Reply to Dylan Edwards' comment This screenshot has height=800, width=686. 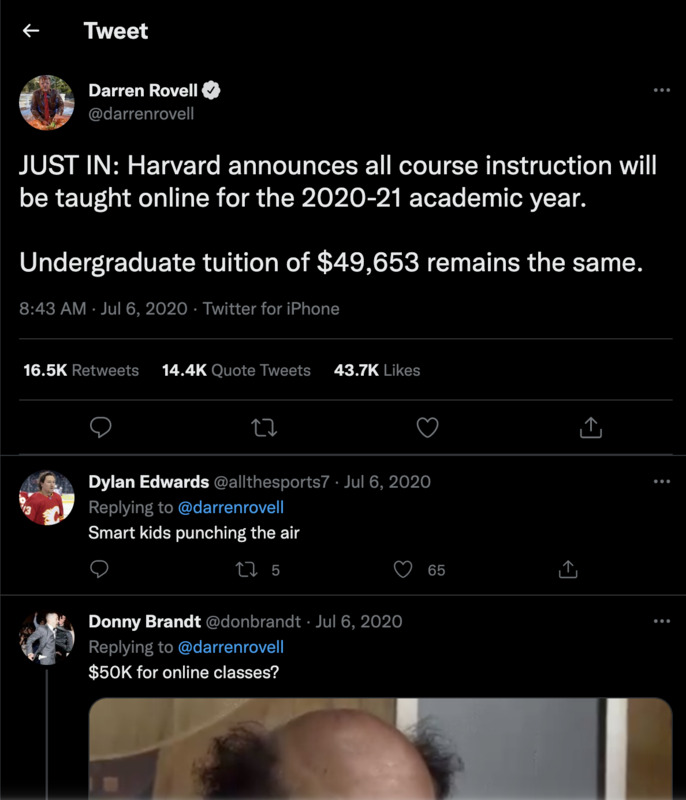click(x=99, y=570)
